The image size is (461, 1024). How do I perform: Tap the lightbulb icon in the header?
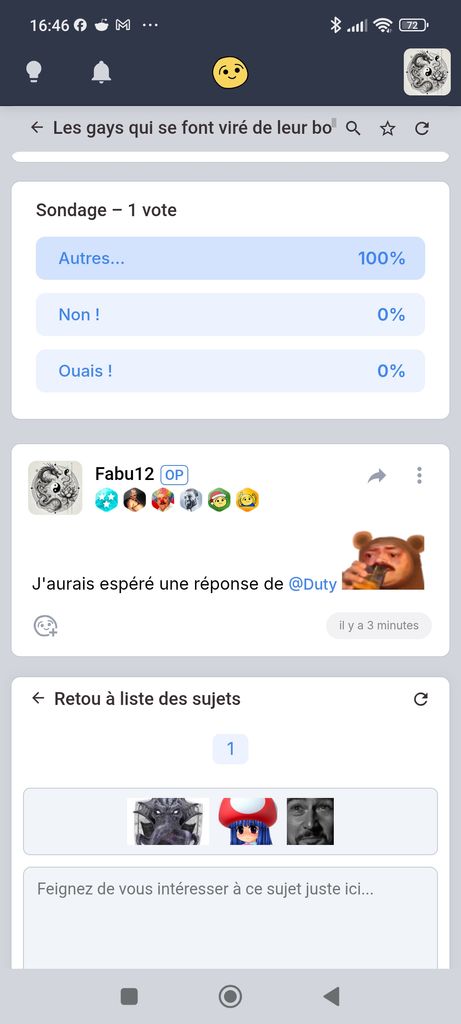pyautogui.click(x=34, y=72)
